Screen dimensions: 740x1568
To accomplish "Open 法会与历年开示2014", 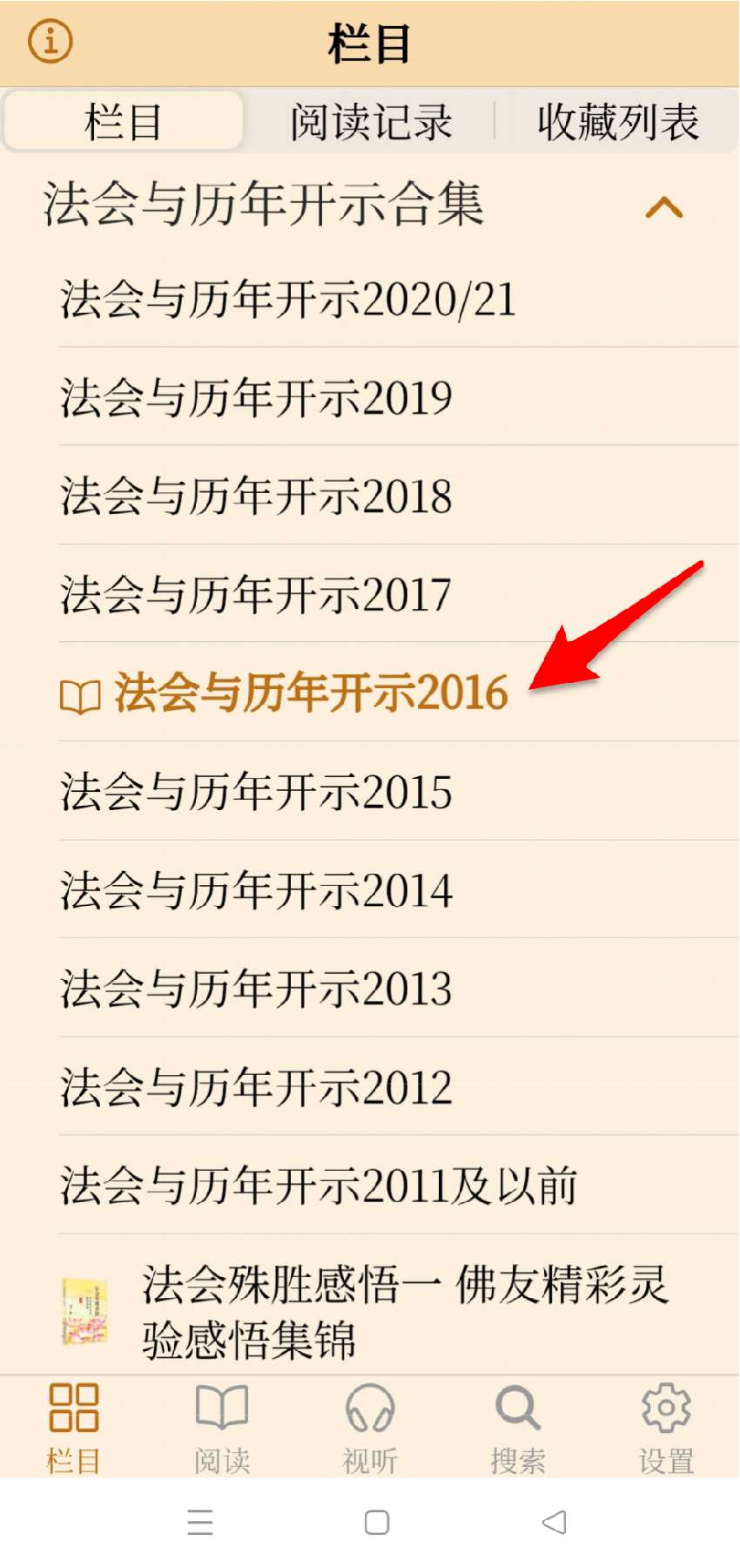I will click(399, 889).
